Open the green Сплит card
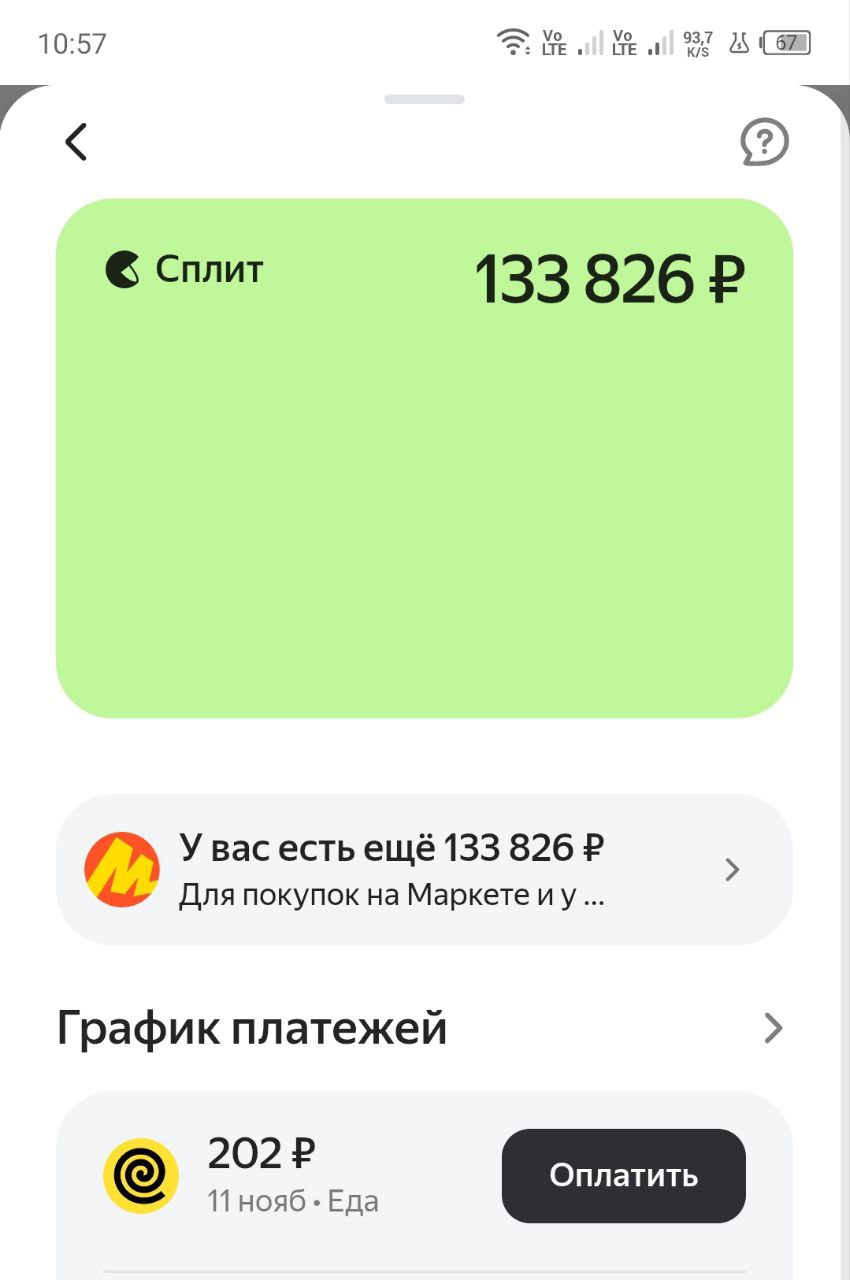The height and width of the screenshot is (1280, 850). click(x=424, y=457)
